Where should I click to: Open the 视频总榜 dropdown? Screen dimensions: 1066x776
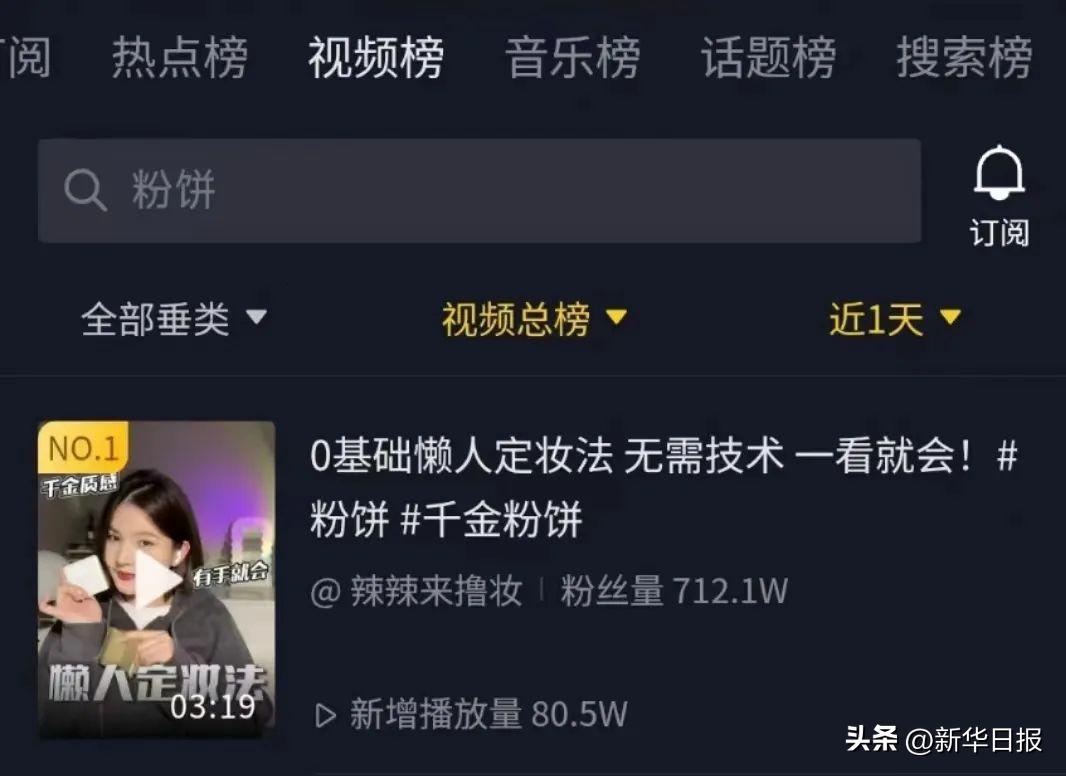pyautogui.click(x=534, y=320)
